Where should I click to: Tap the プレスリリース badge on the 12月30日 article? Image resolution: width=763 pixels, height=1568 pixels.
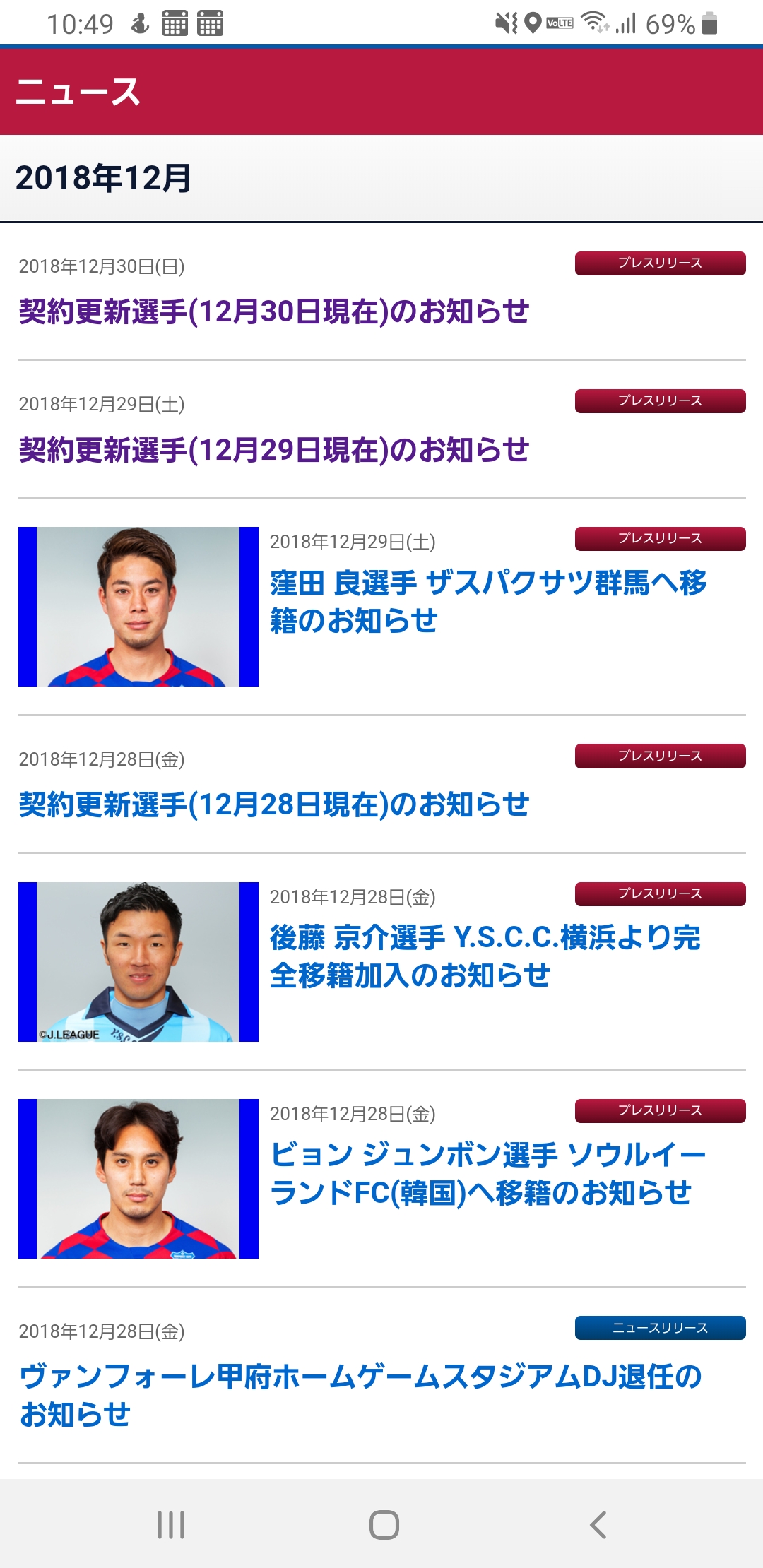point(660,263)
